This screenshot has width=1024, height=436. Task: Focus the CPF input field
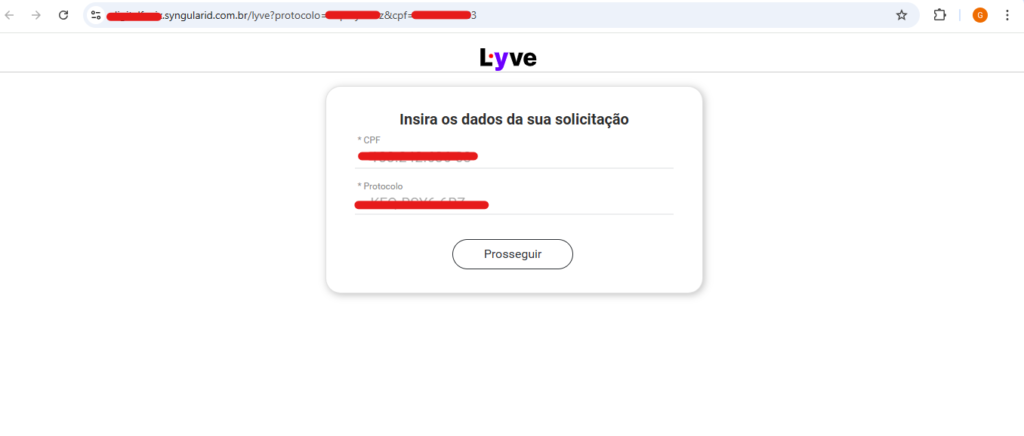(514, 156)
